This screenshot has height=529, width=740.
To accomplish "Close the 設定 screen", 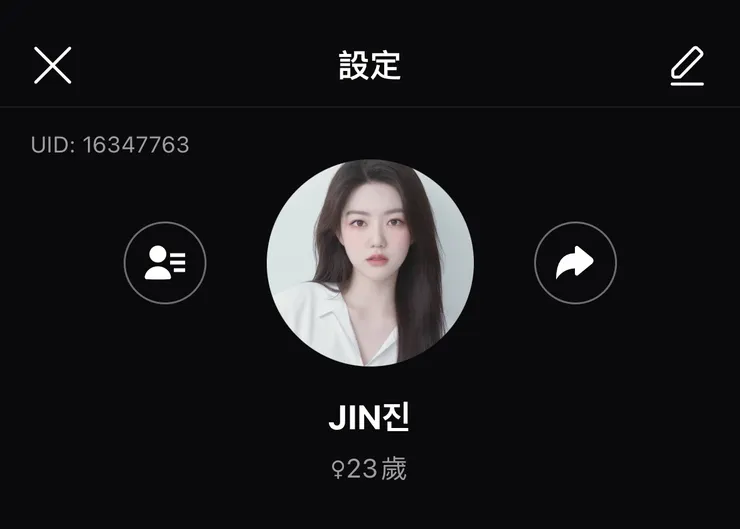I will pyautogui.click(x=53, y=66).
